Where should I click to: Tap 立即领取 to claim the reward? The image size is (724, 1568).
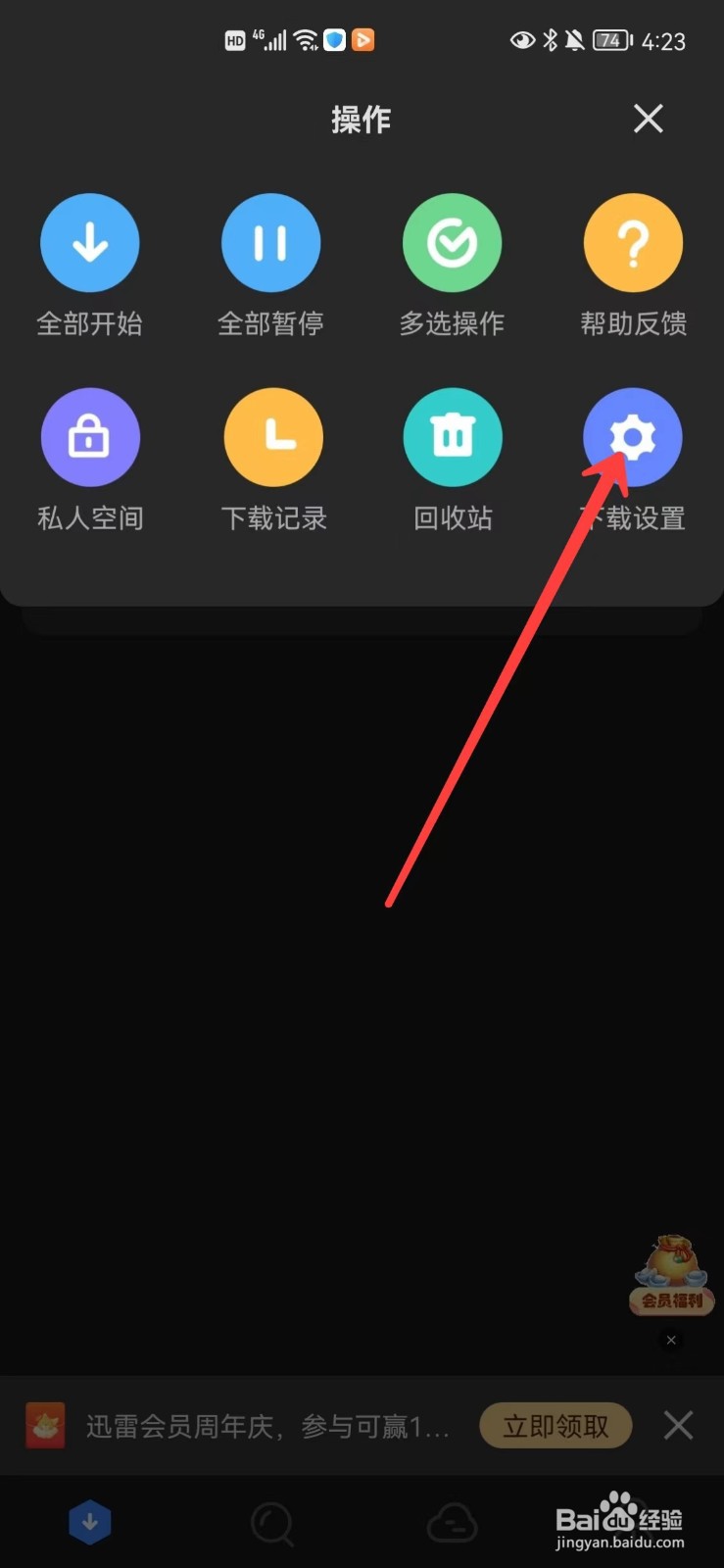tap(555, 1426)
